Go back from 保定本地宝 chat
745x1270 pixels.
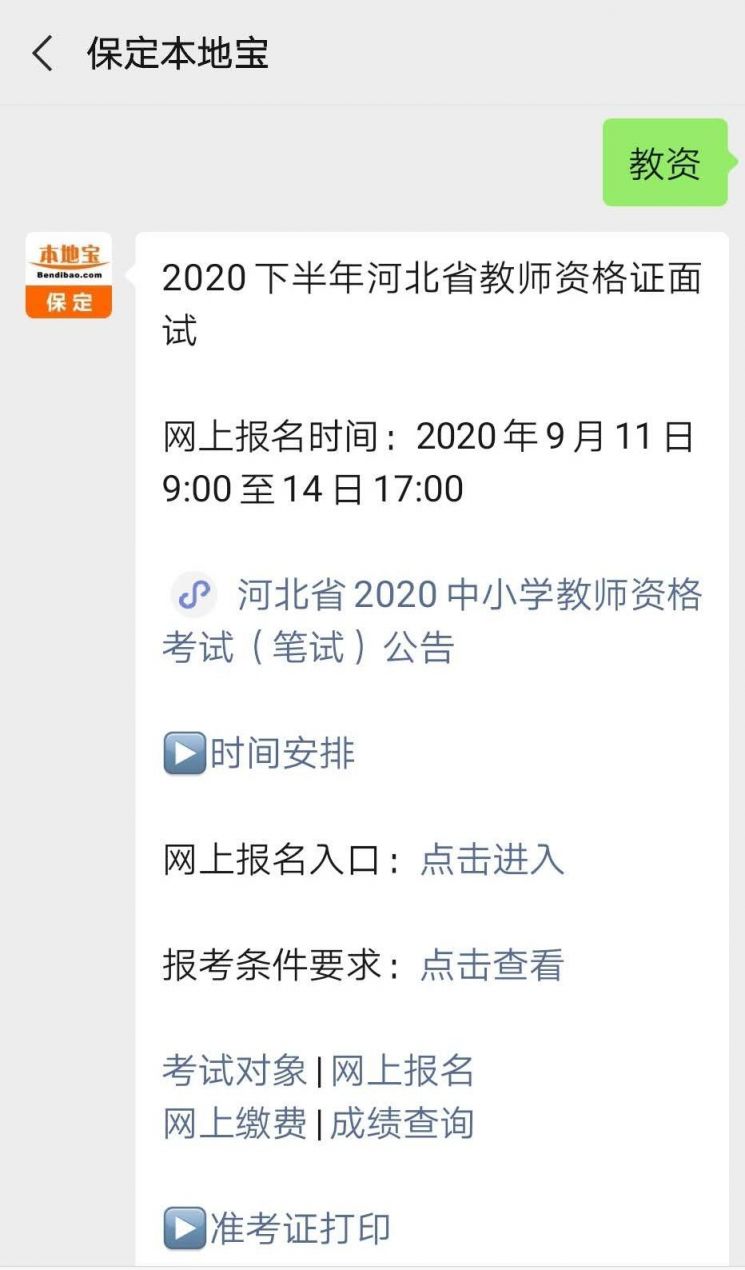(42, 54)
